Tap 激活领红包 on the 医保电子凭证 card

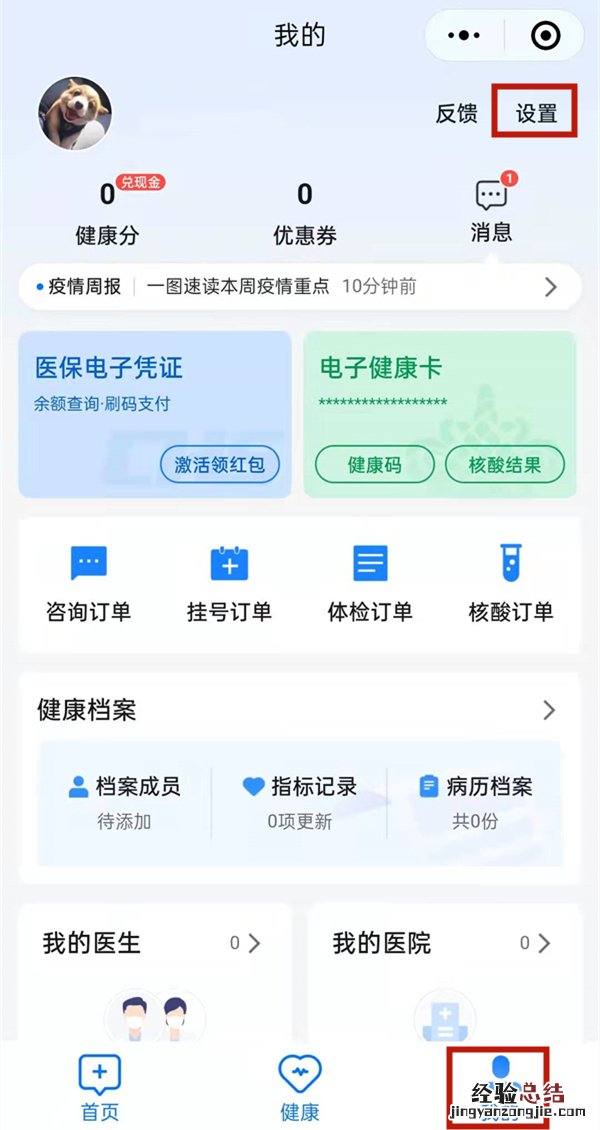coord(220,465)
